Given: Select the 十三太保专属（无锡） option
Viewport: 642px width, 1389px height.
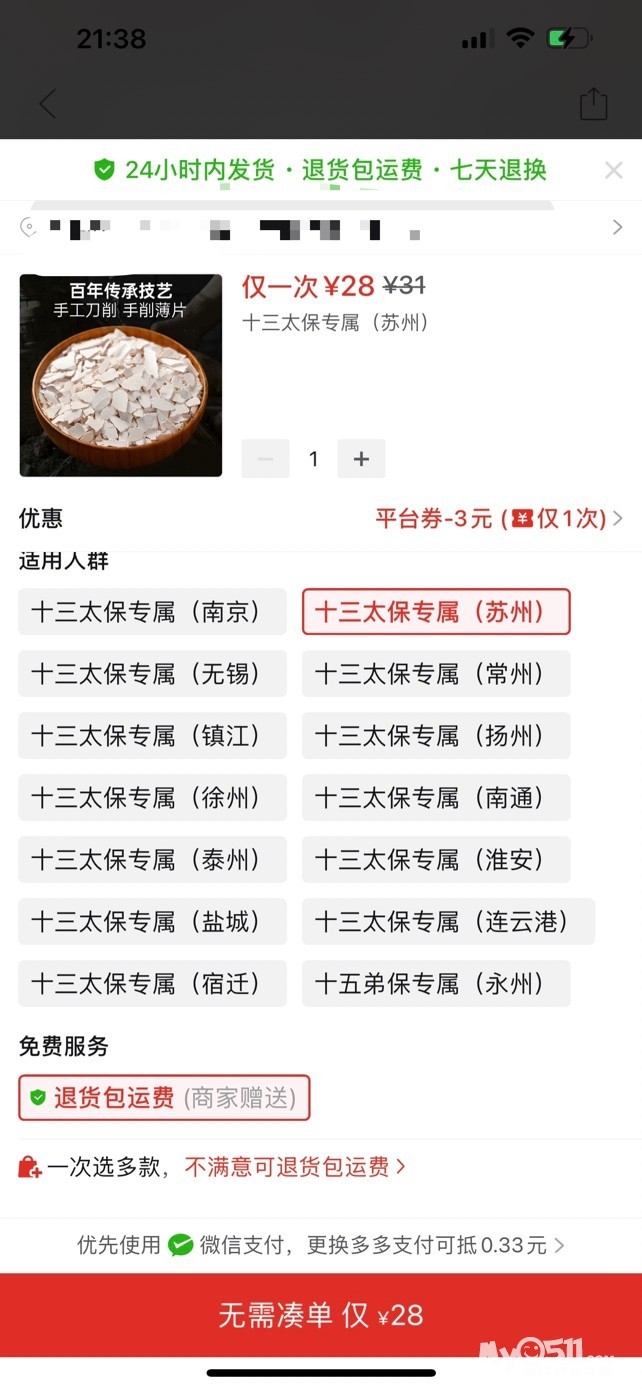Looking at the screenshot, I should (152, 674).
